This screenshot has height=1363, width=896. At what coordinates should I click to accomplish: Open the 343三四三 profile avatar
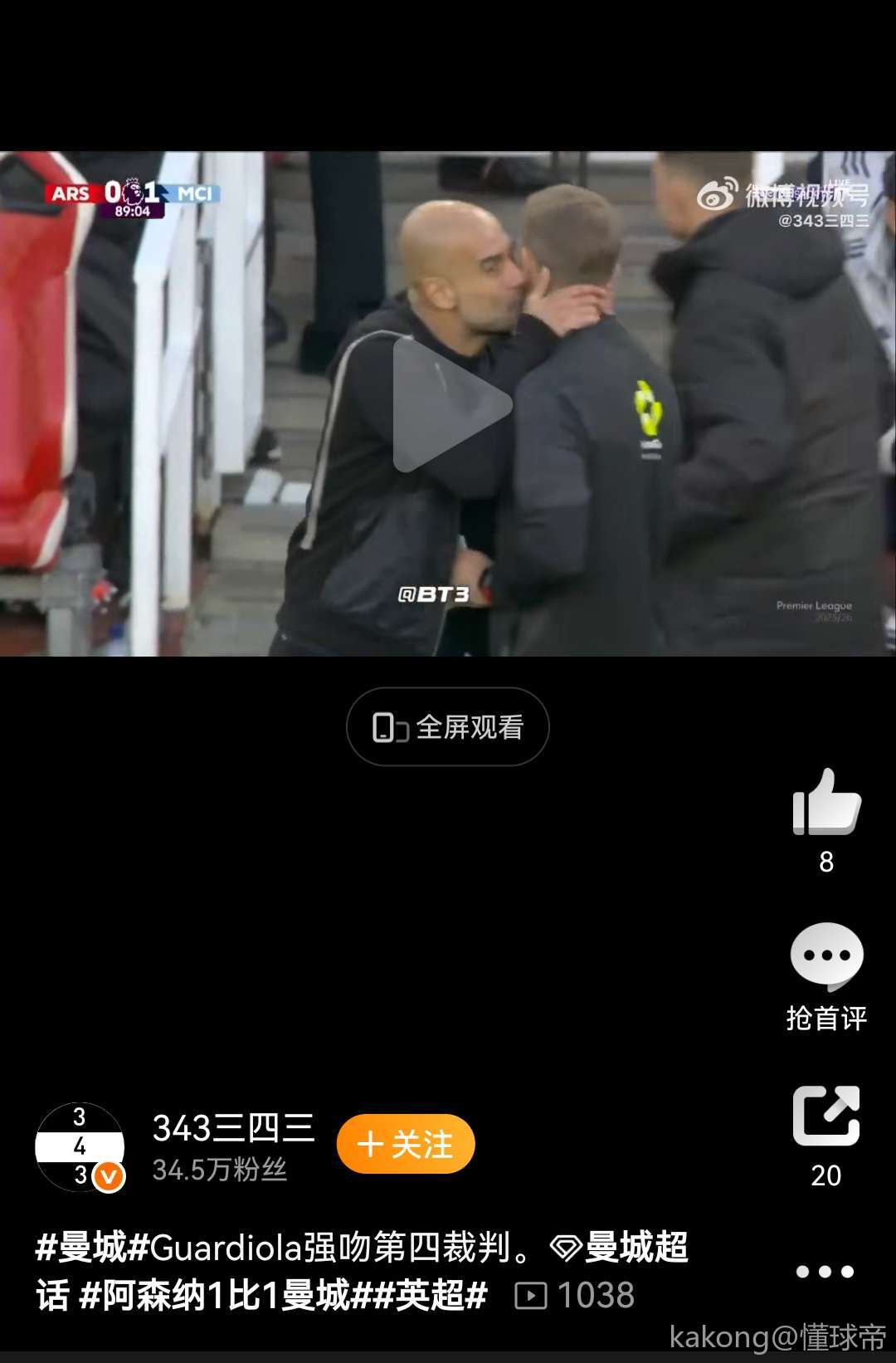click(x=80, y=1147)
